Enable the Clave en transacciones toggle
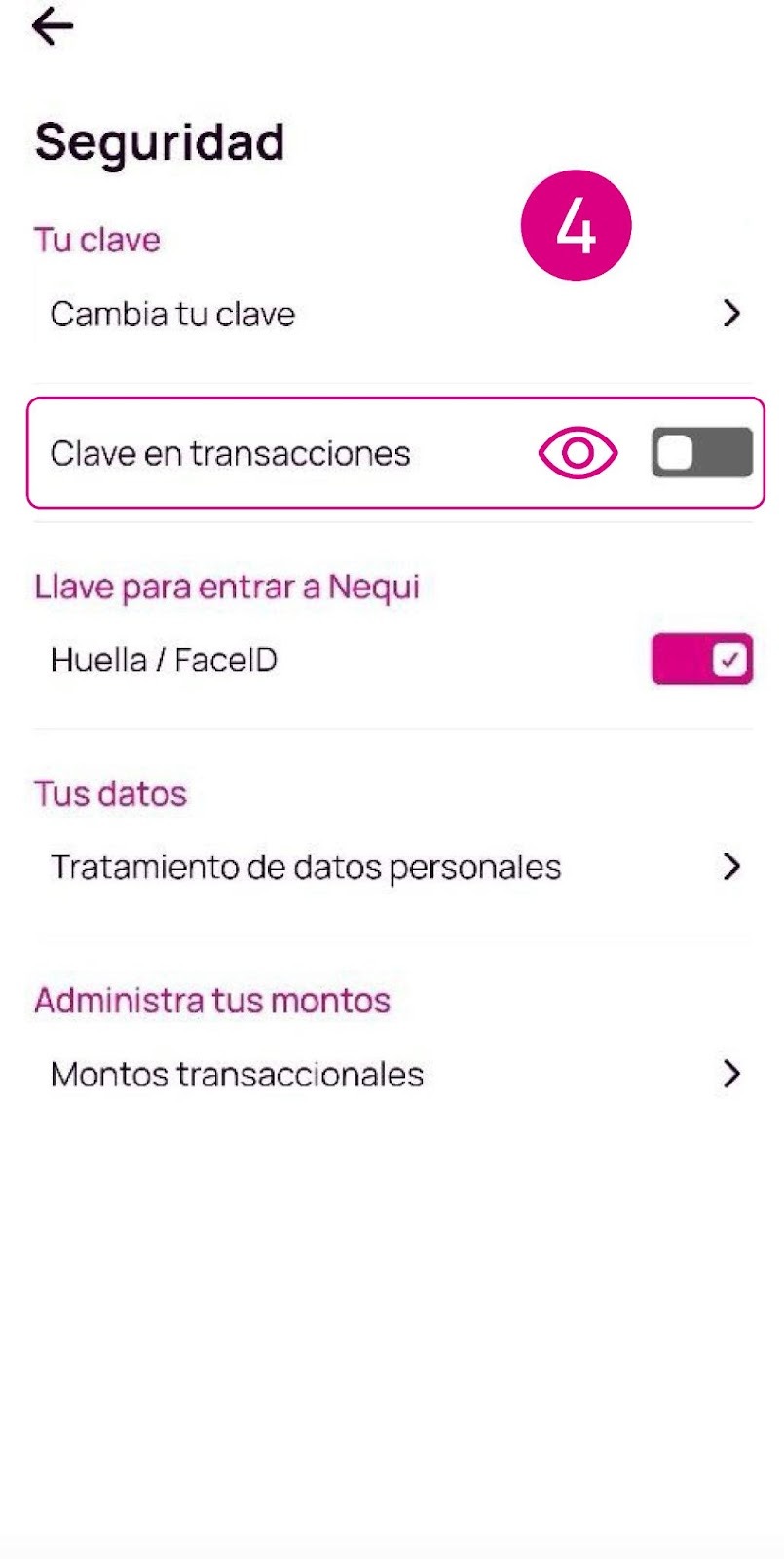This screenshot has width=784, height=1559. tap(700, 451)
